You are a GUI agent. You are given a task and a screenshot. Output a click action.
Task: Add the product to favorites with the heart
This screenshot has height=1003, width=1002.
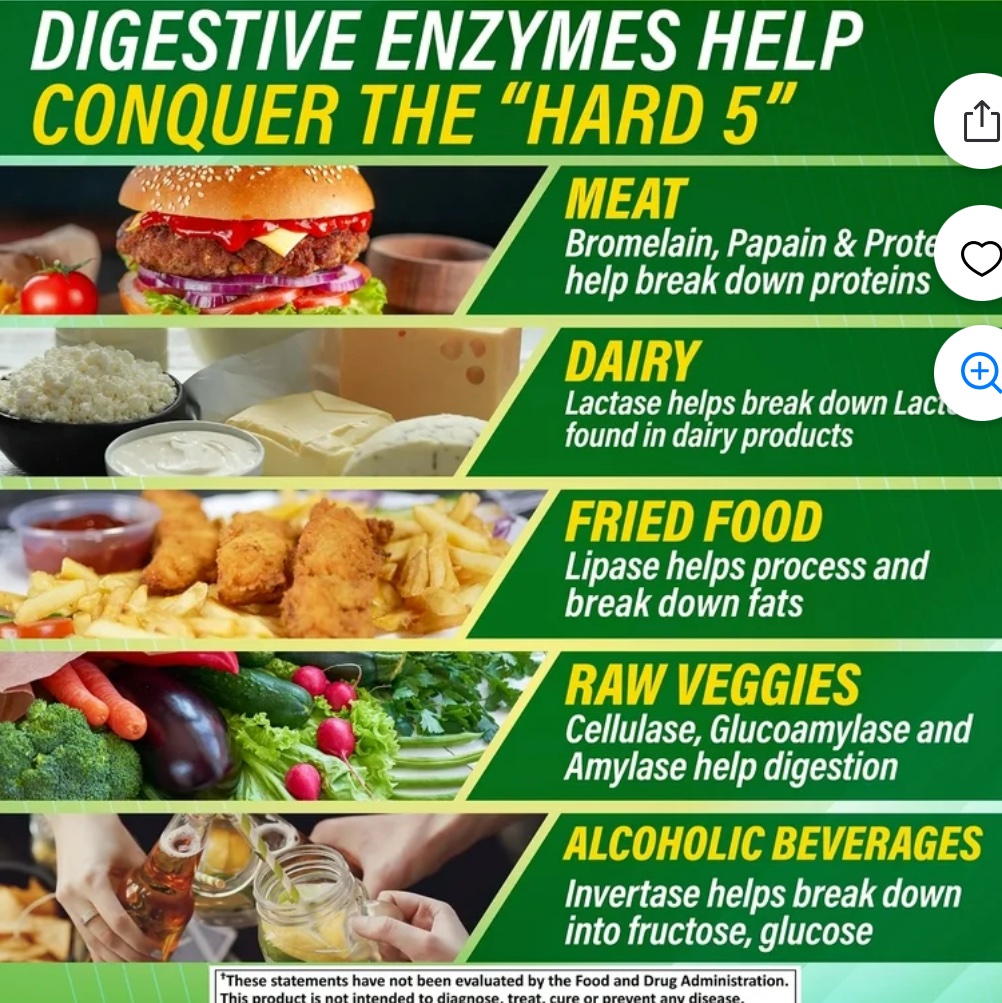click(x=980, y=259)
